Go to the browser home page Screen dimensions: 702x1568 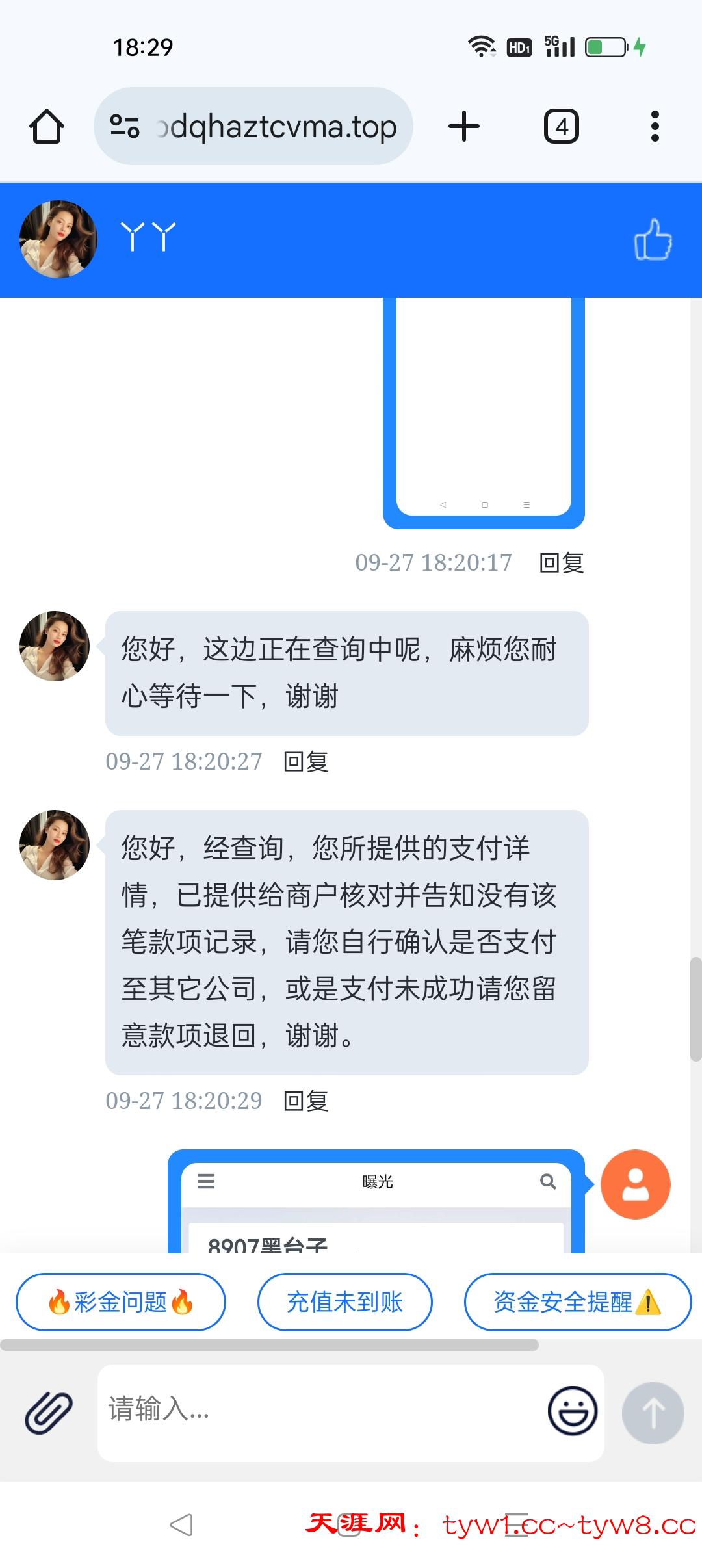click(47, 126)
